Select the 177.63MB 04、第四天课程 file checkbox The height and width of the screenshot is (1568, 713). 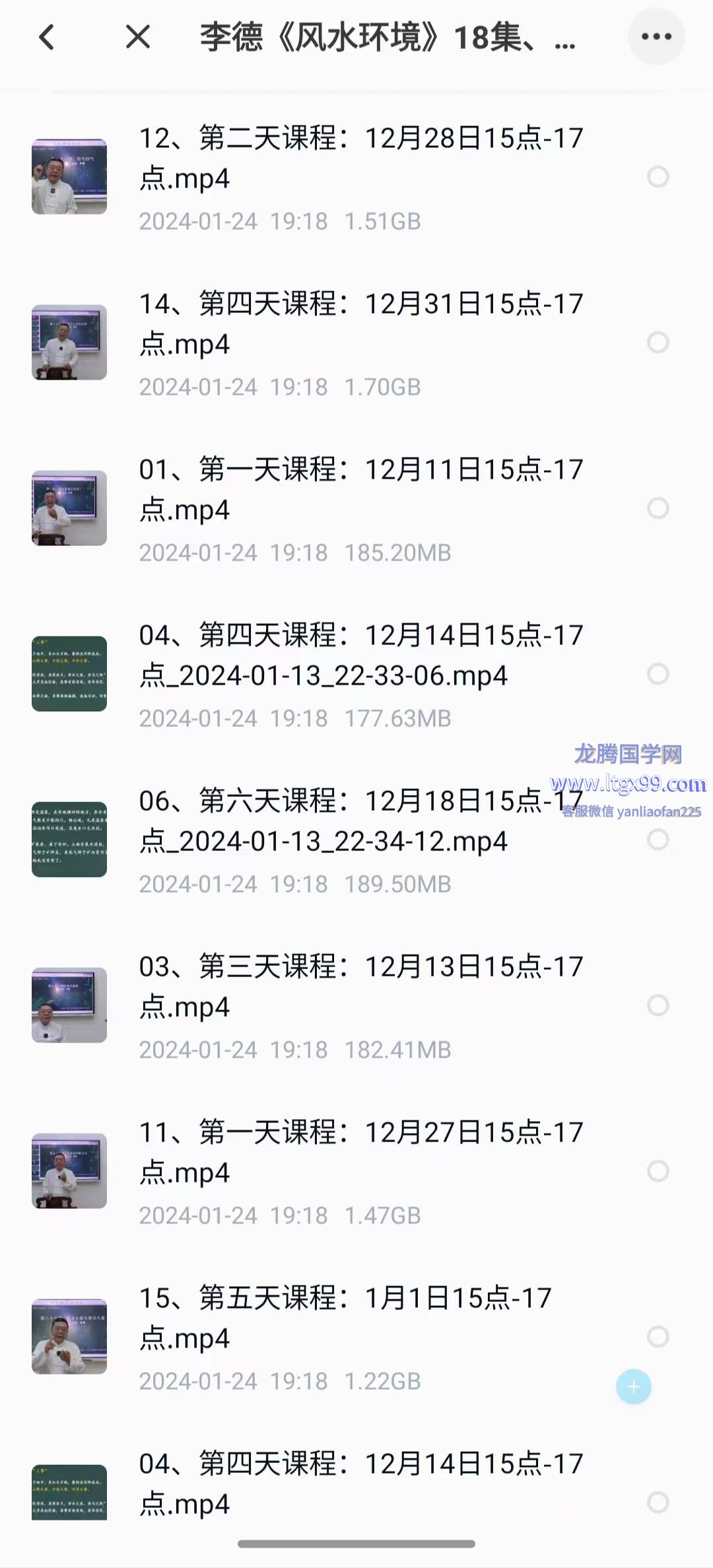pos(658,674)
